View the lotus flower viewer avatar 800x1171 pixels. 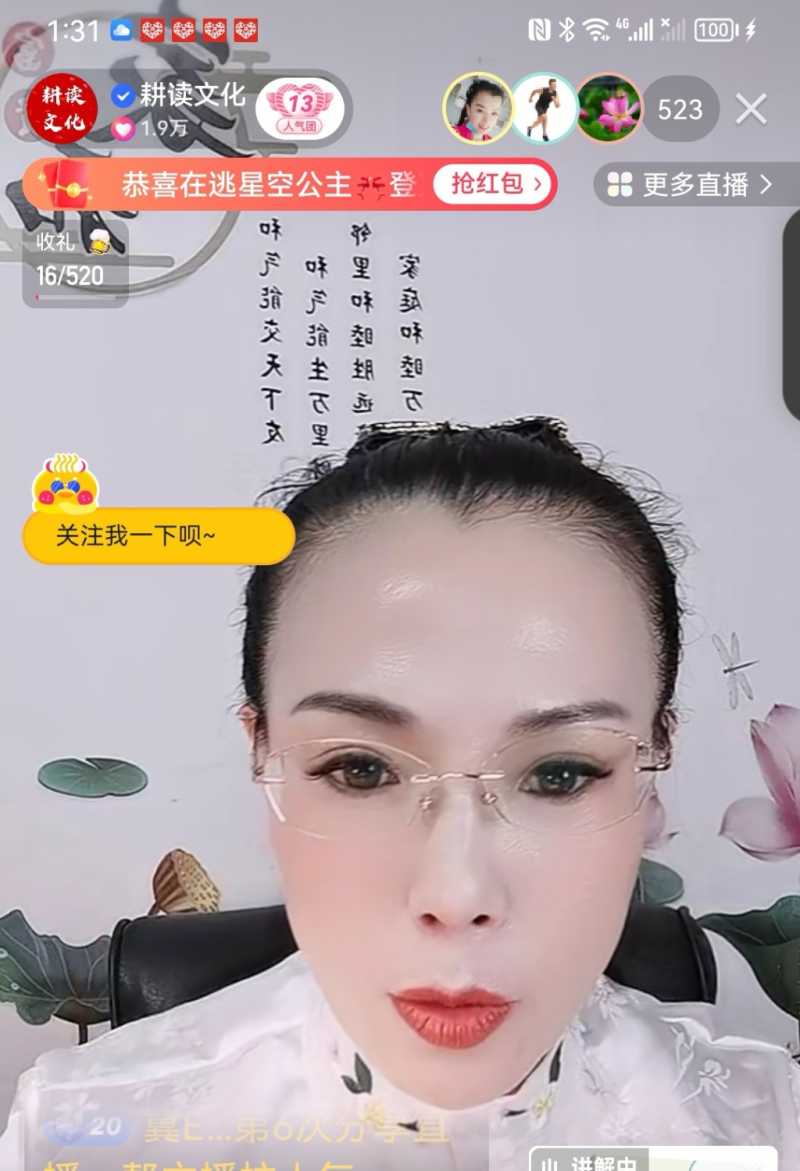(609, 109)
